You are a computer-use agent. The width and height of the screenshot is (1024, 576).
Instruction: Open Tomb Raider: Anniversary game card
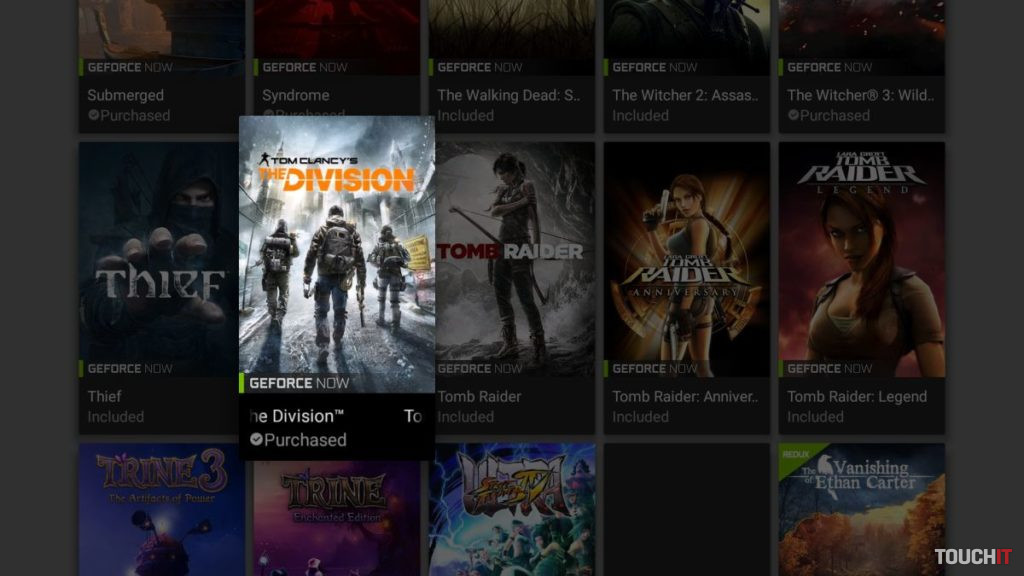coord(687,260)
